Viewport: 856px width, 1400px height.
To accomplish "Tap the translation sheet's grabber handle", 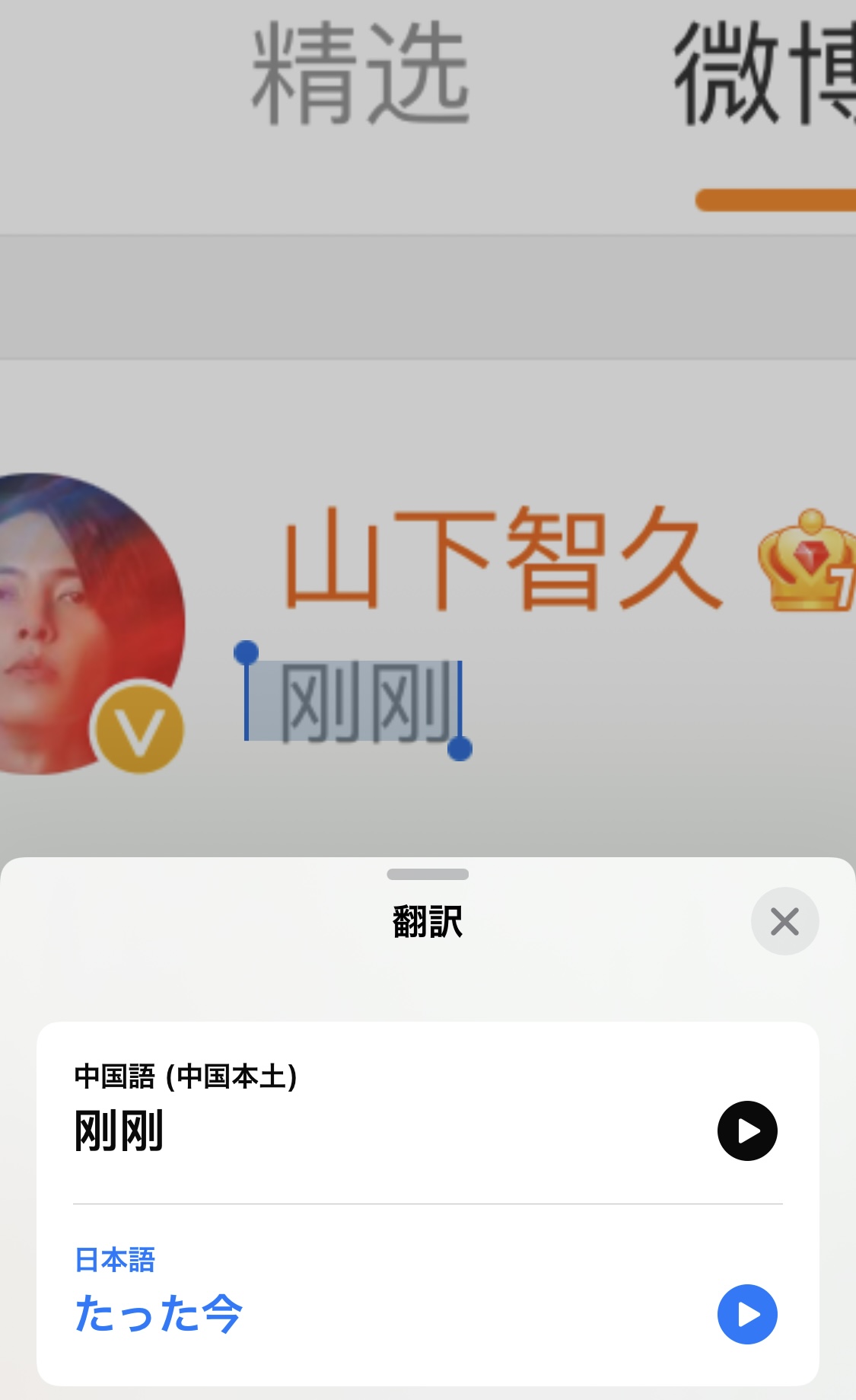I will [428, 874].
